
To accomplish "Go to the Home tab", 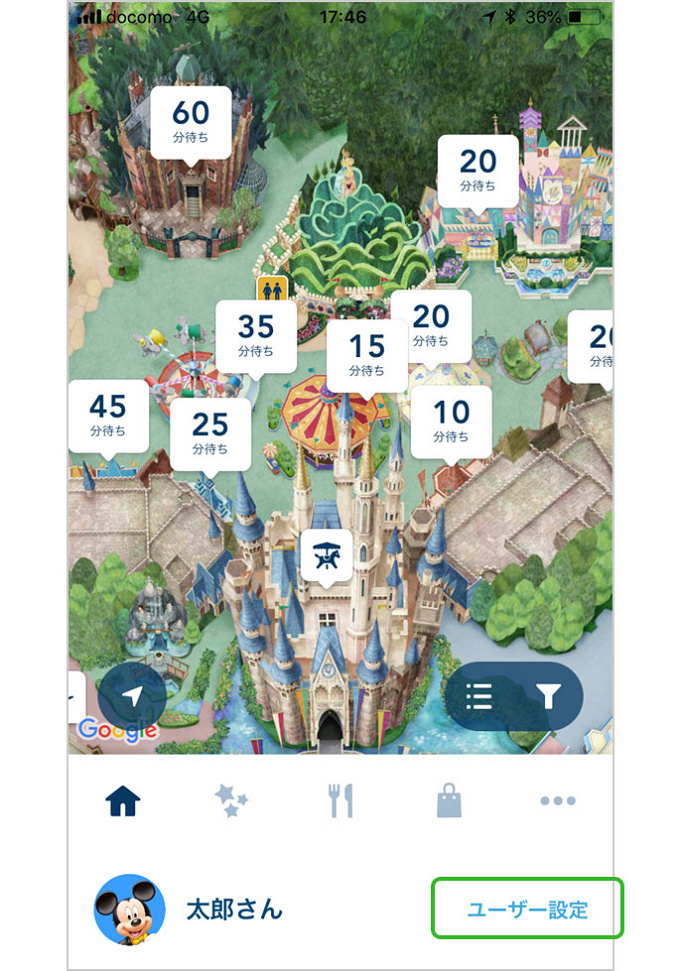I will click(x=123, y=800).
